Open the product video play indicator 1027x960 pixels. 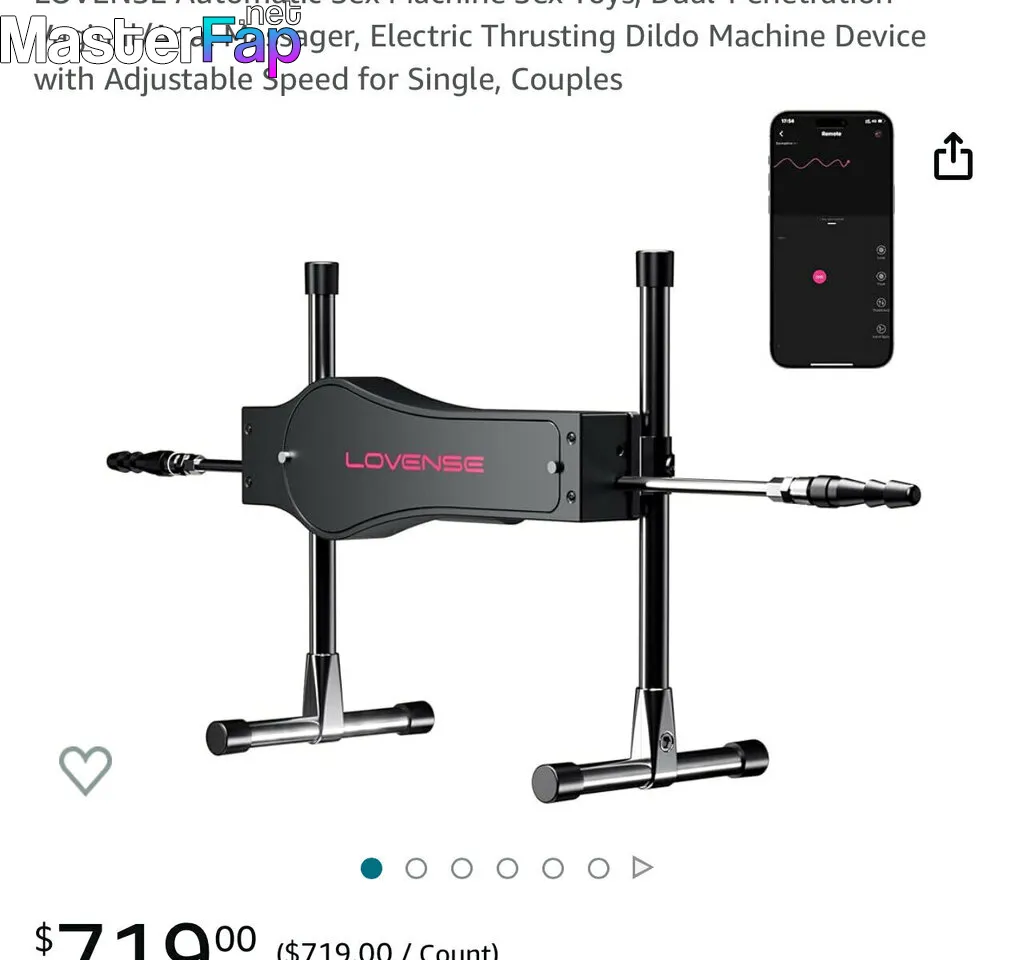(642, 868)
